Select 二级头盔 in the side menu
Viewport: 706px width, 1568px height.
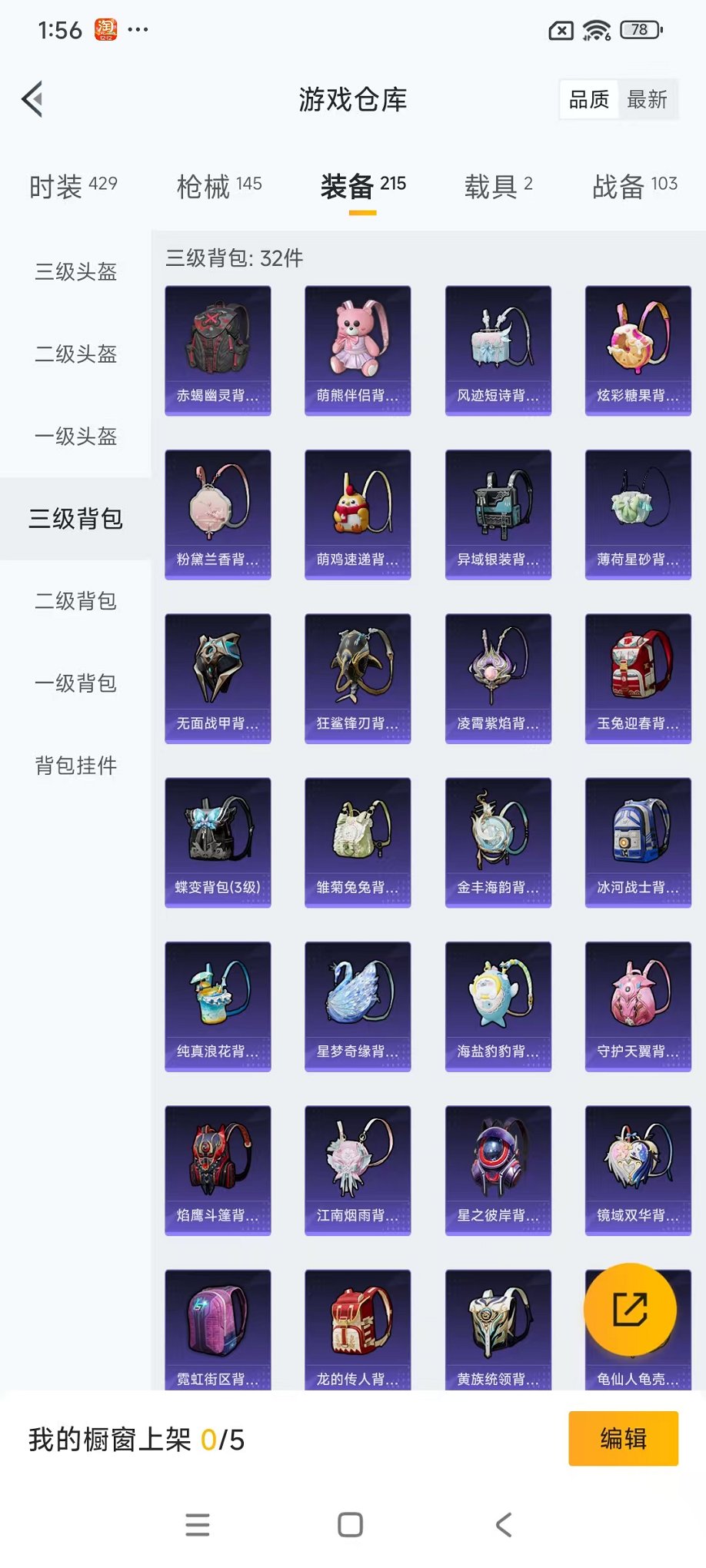75,354
